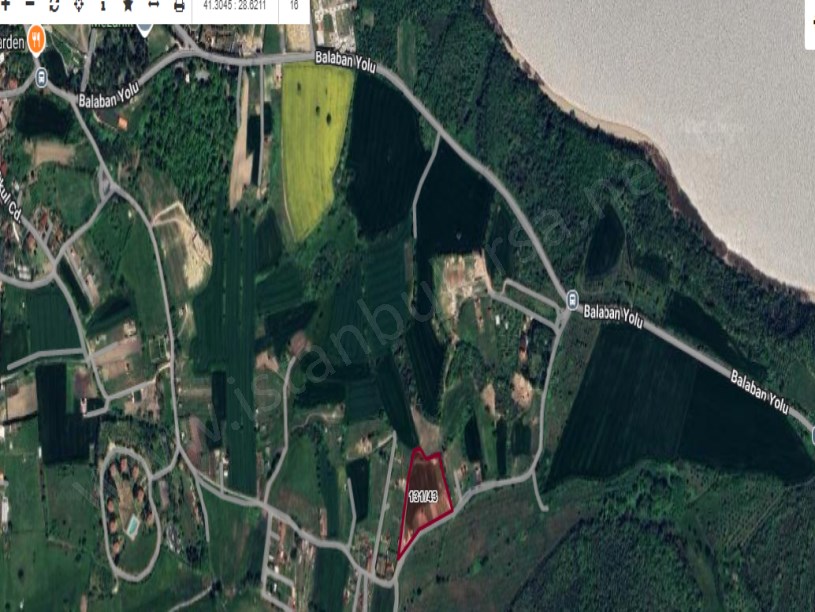
Task: Tap the bus stop on Balaban Yolu junction
Action: [572, 298]
